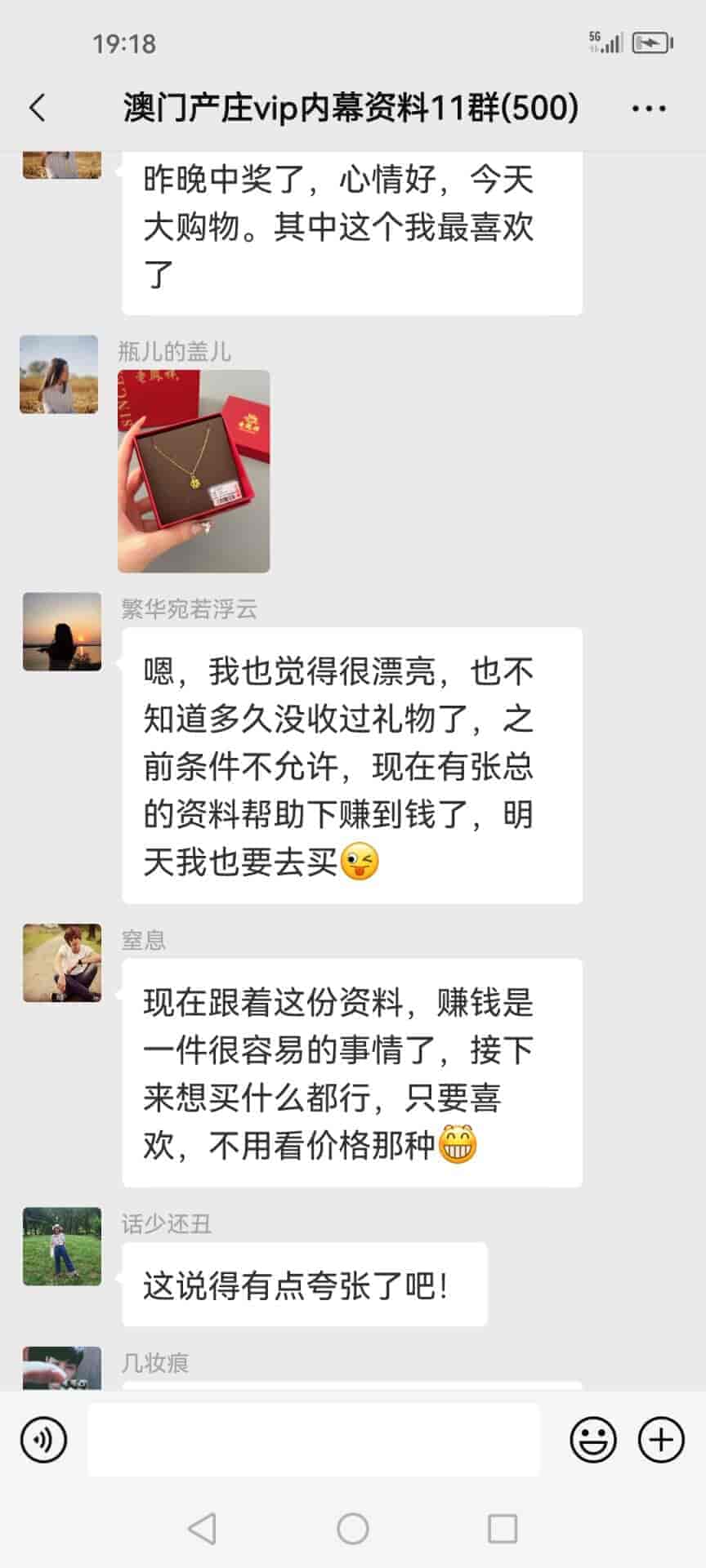The width and height of the screenshot is (706, 1568).
Task: Open 话少还丑's profile avatar
Action: [62, 1246]
